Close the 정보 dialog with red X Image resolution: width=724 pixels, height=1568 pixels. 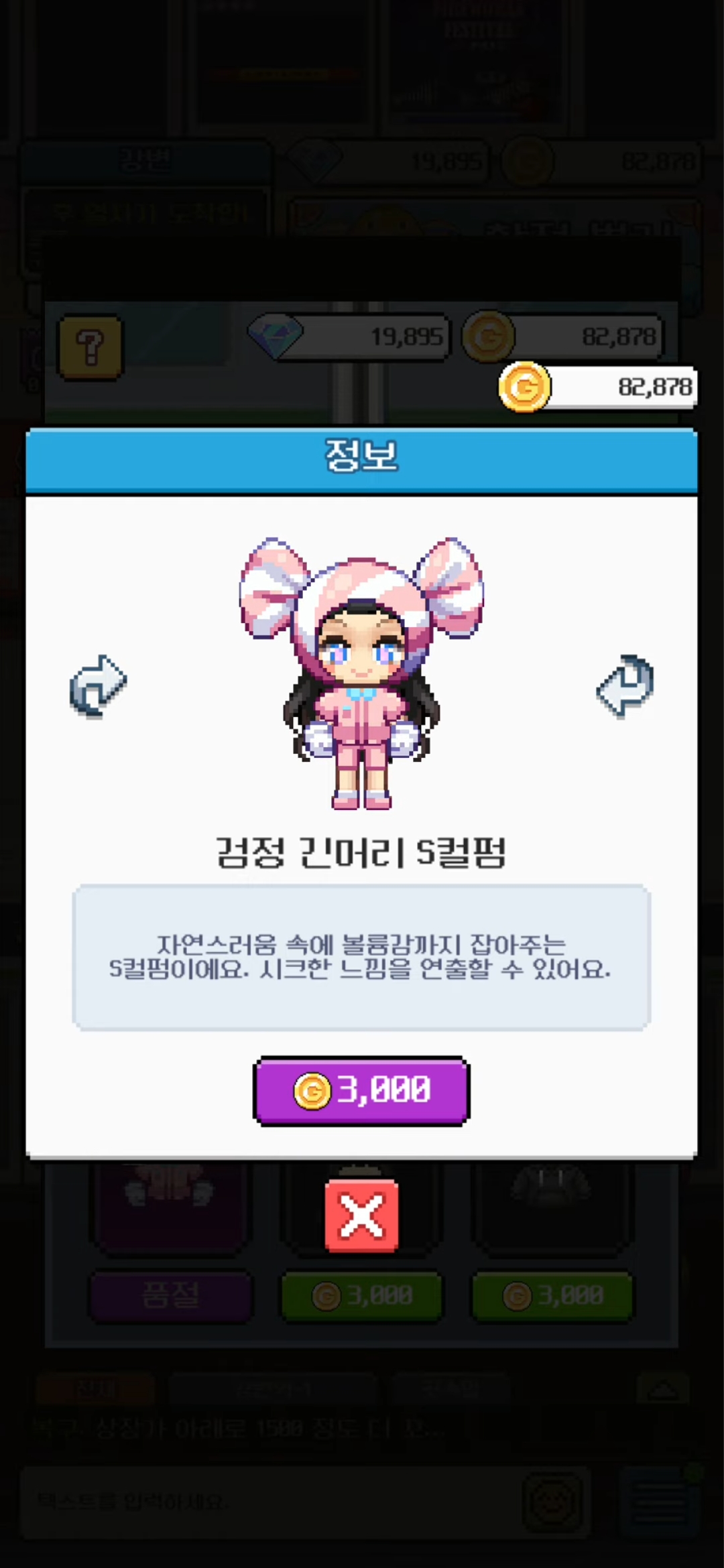[361, 1216]
